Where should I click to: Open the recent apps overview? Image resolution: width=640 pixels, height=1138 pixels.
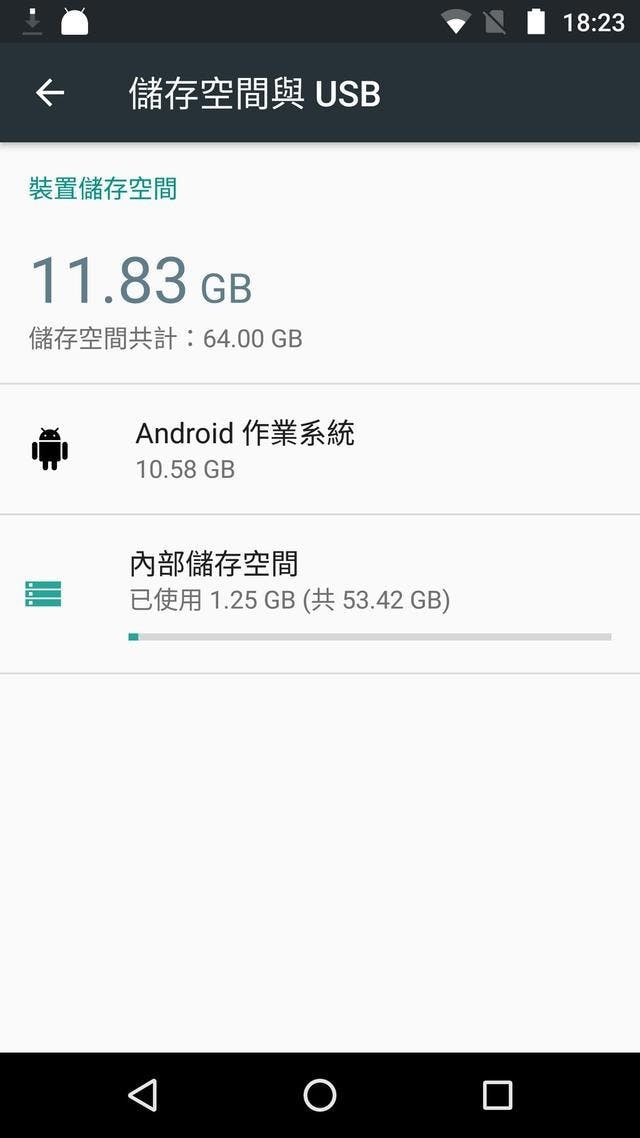(497, 1095)
